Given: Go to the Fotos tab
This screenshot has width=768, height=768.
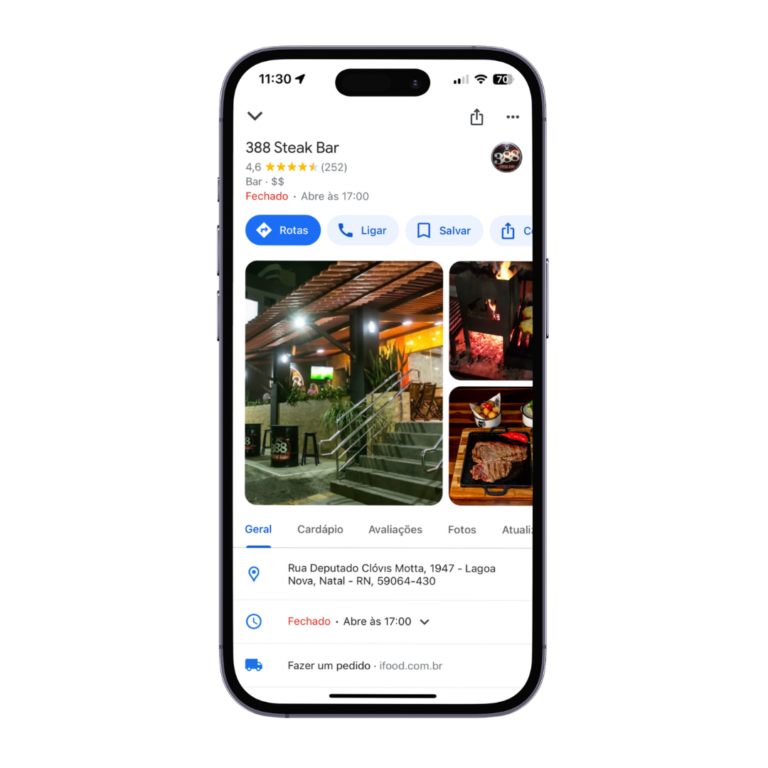Looking at the screenshot, I should [462, 530].
